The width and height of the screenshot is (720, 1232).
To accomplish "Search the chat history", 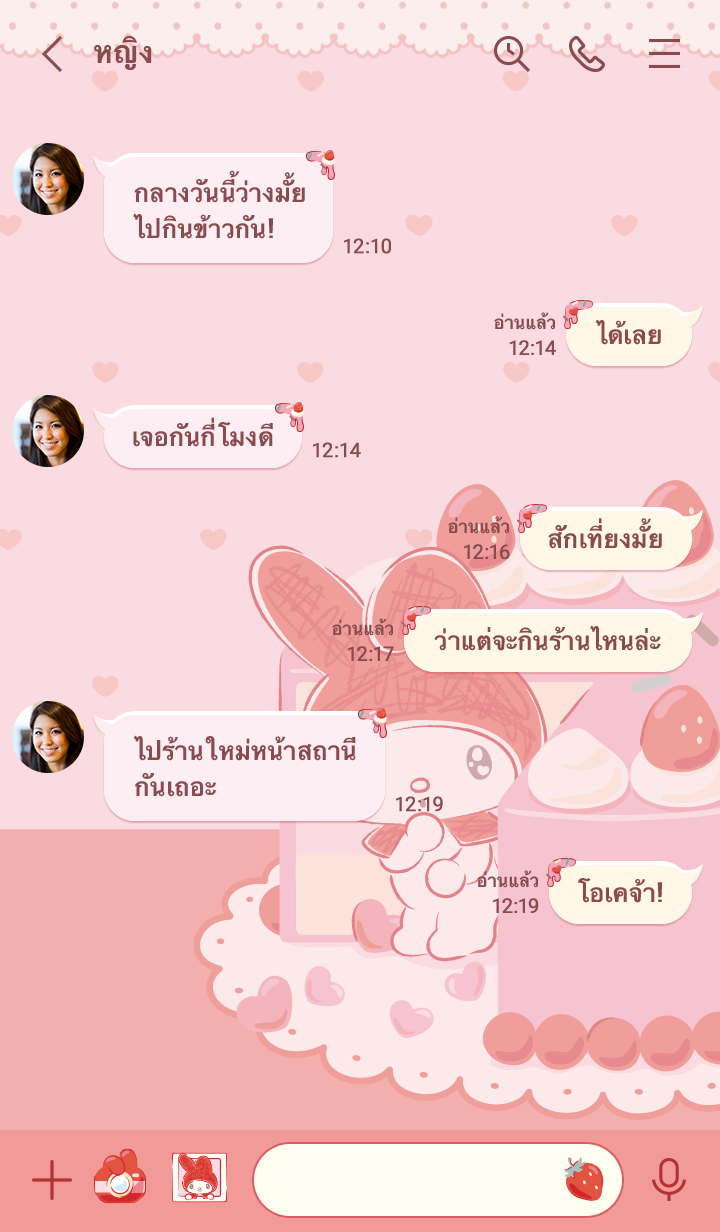I will point(511,54).
